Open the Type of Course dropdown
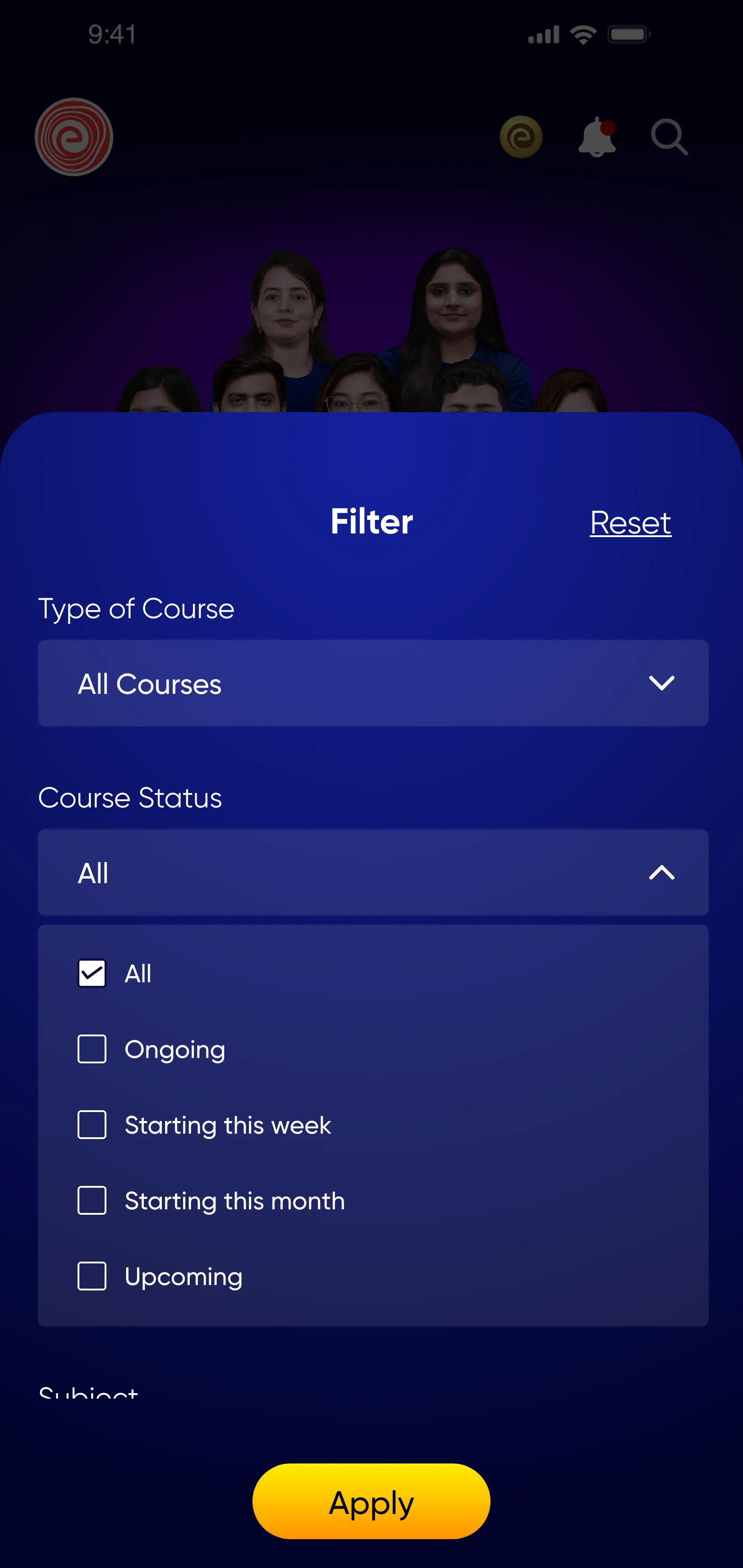743x1568 pixels. point(373,683)
